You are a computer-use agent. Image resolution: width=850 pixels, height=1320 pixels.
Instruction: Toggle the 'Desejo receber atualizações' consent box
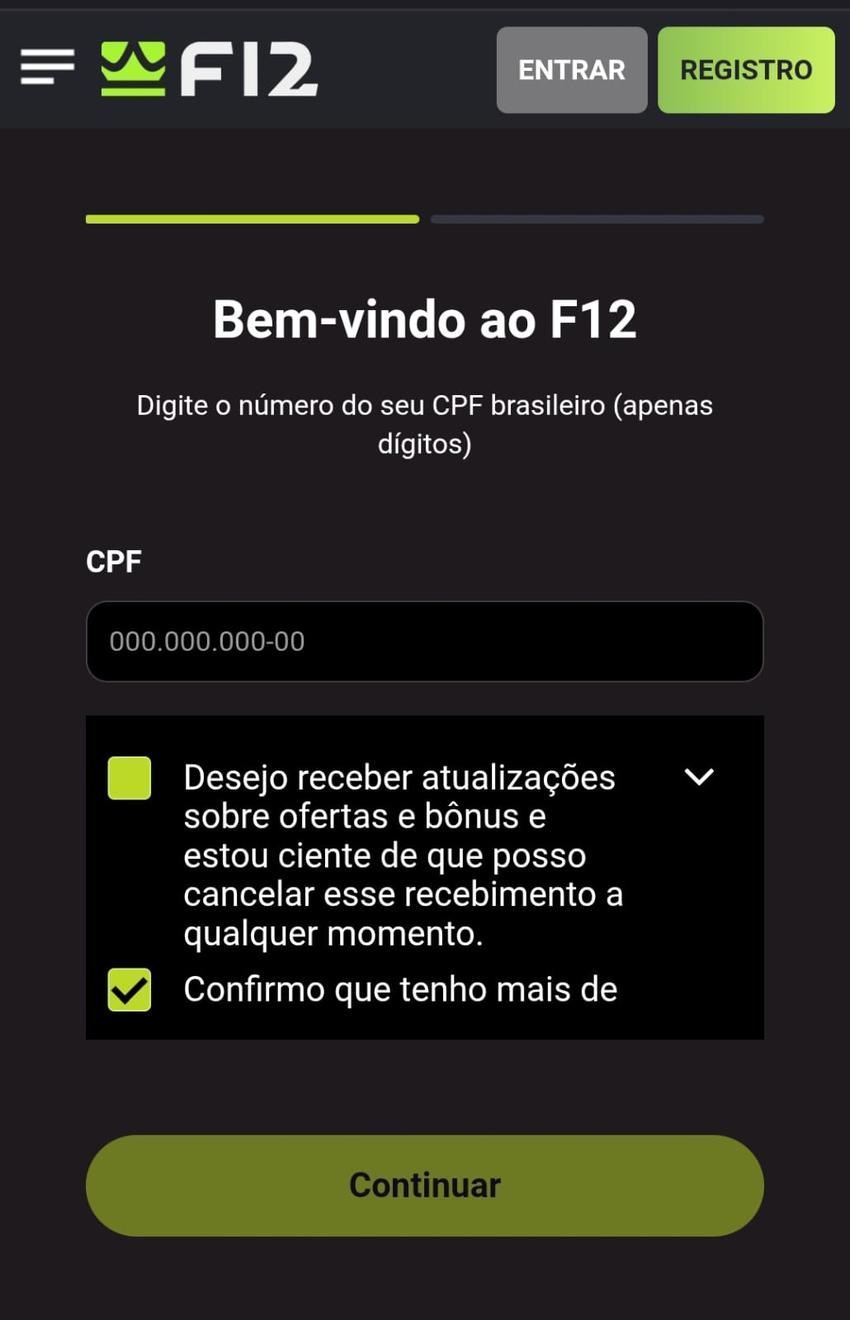tap(129, 777)
